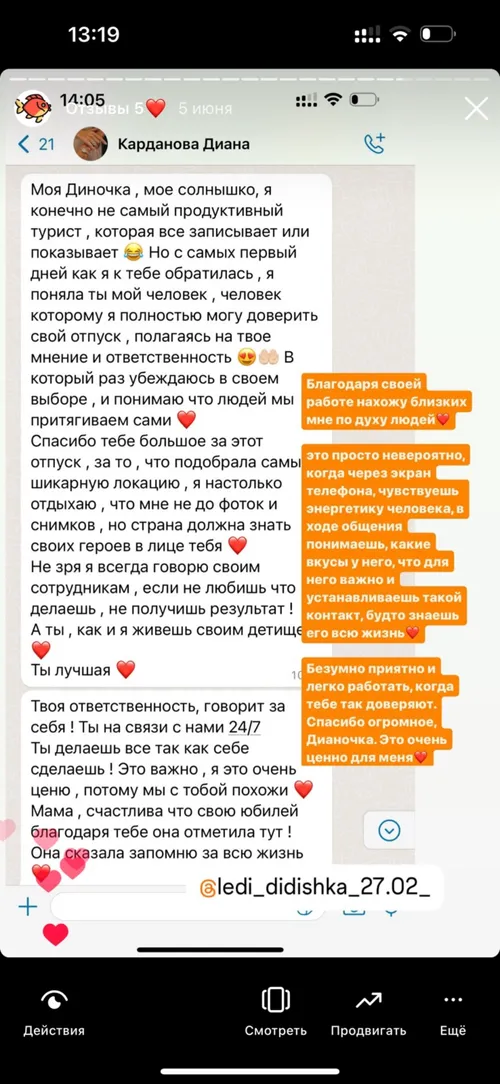The image size is (500, 1084).
Task: Close the story viewer
Action: pyautogui.click(x=476, y=109)
